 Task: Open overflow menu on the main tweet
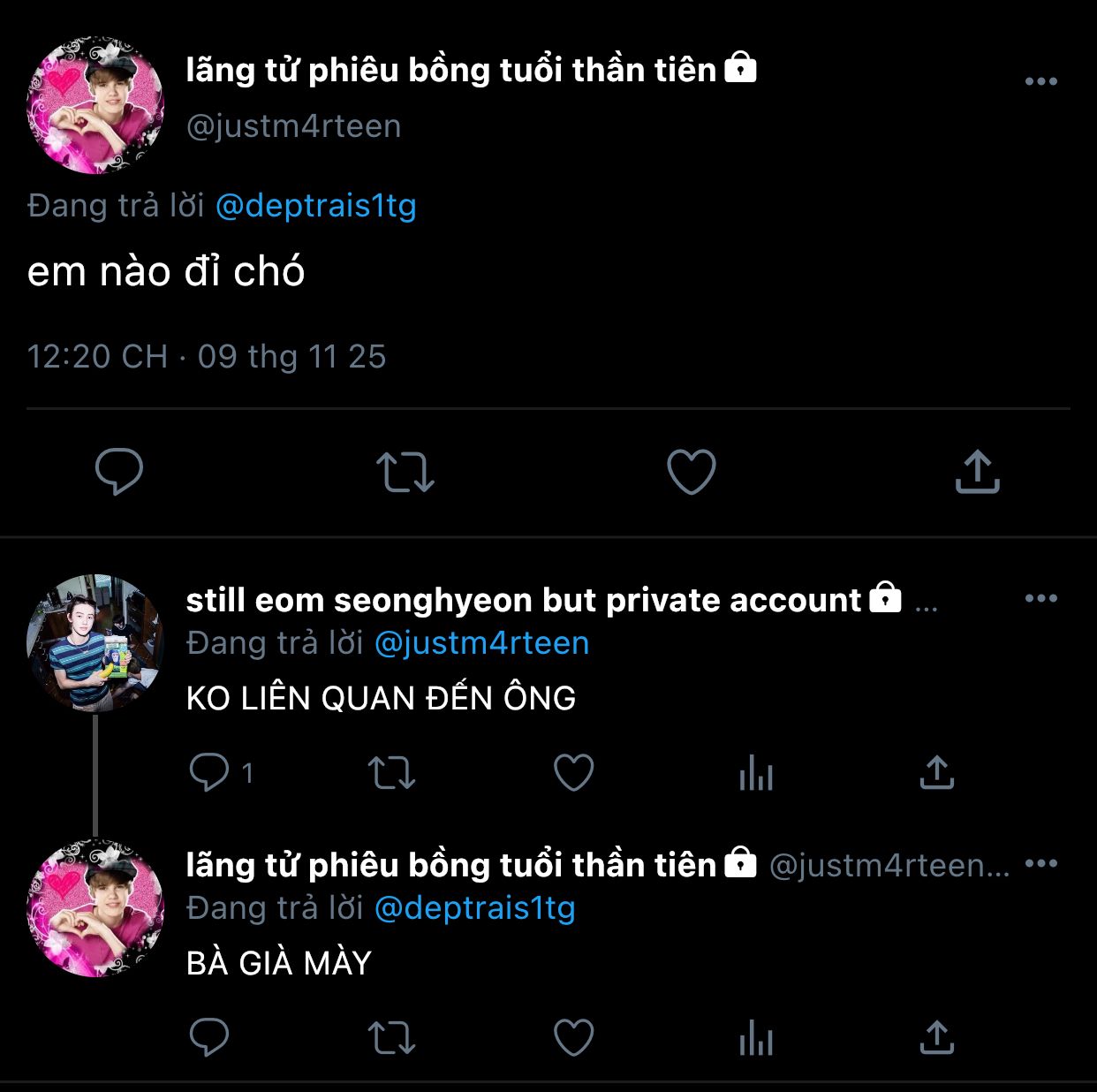coord(1040,81)
